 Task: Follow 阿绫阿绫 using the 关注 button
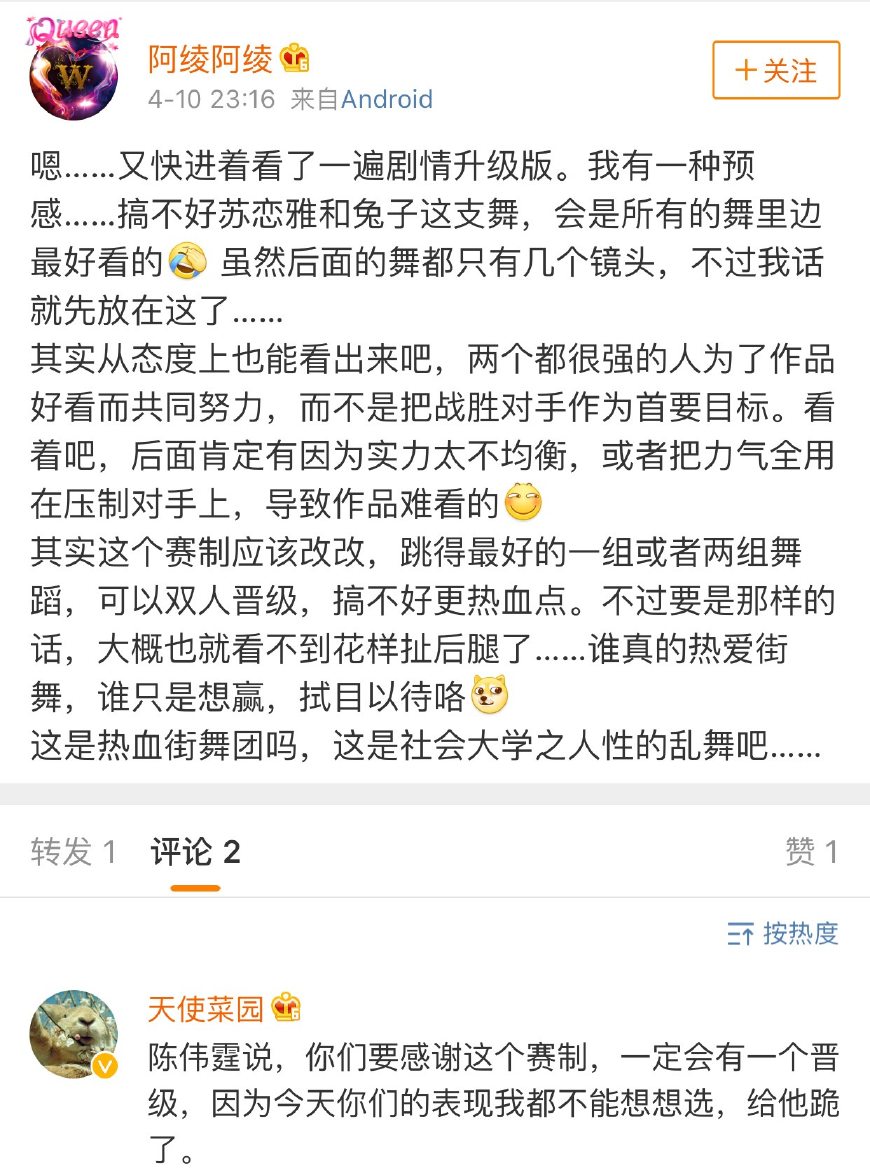coord(775,70)
